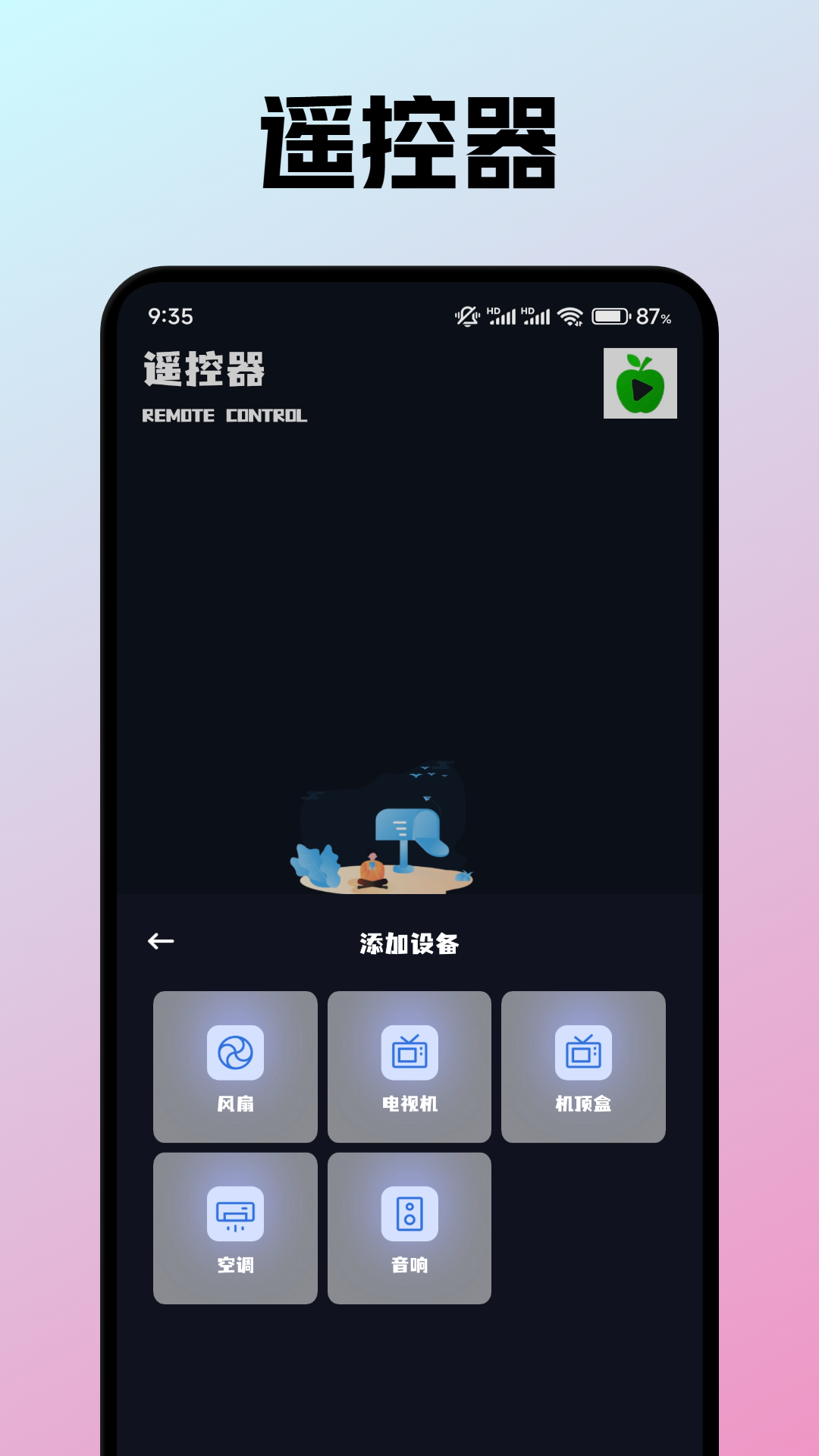Click the 添加设备 header text
The image size is (819, 1456).
coord(409,943)
